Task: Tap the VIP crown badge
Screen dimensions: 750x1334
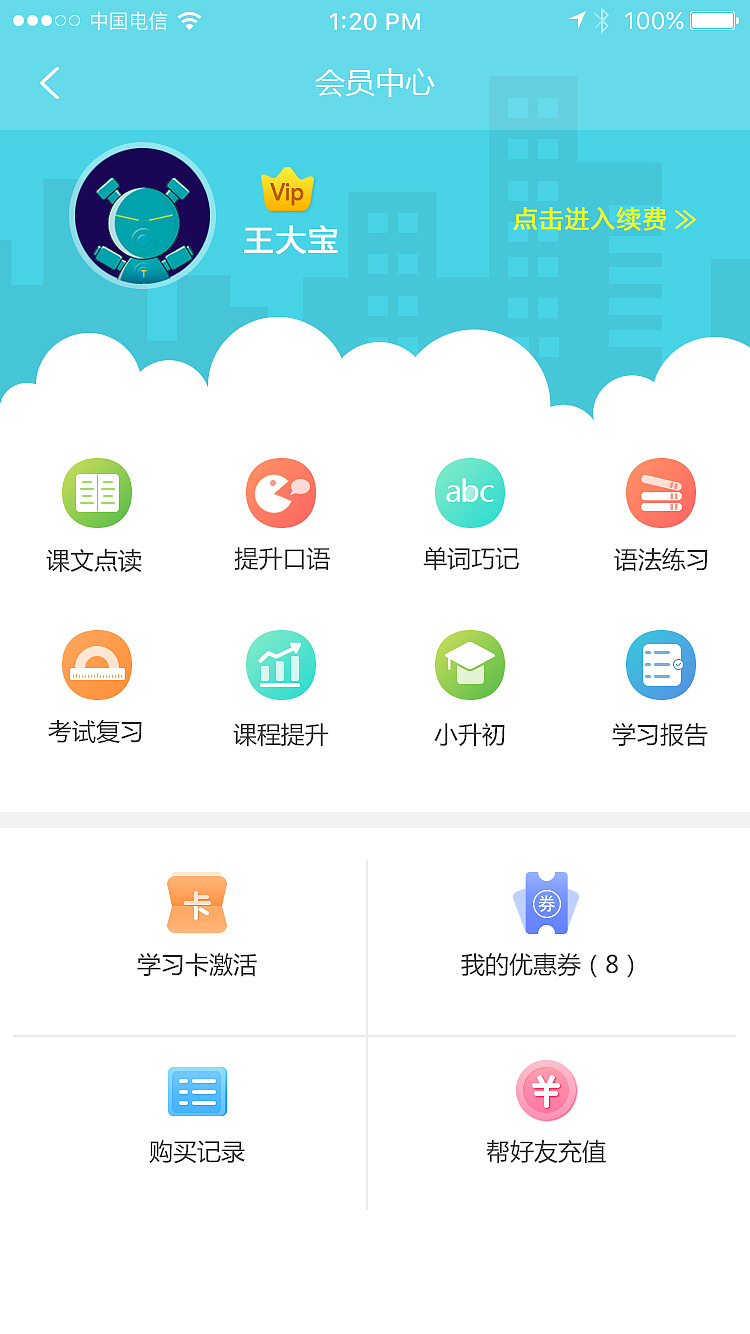Action: (288, 190)
